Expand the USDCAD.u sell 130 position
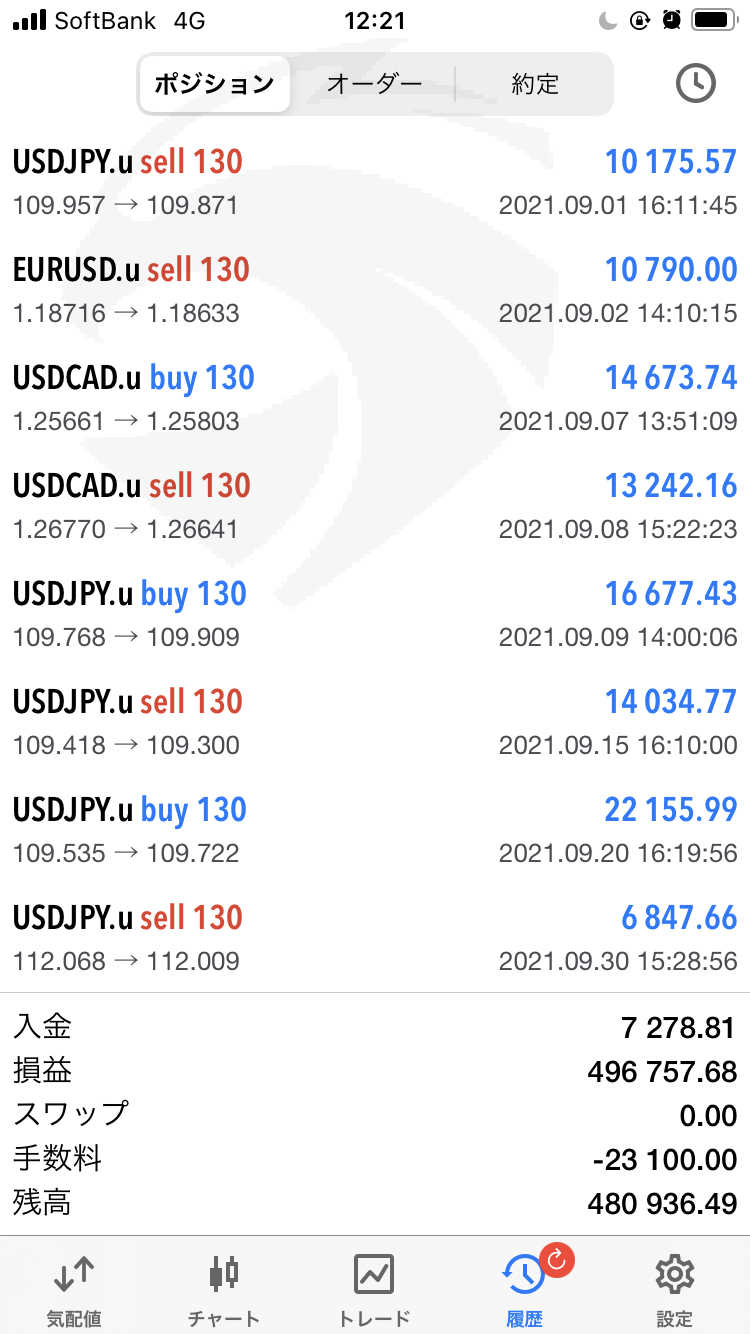 (375, 506)
